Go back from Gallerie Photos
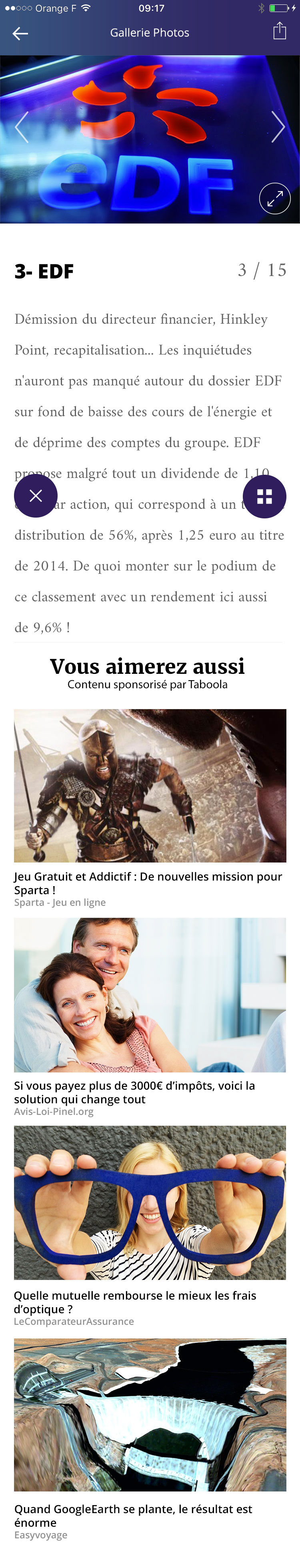The height and width of the screenshot is (1568, 300). click(x=21, y=34)
